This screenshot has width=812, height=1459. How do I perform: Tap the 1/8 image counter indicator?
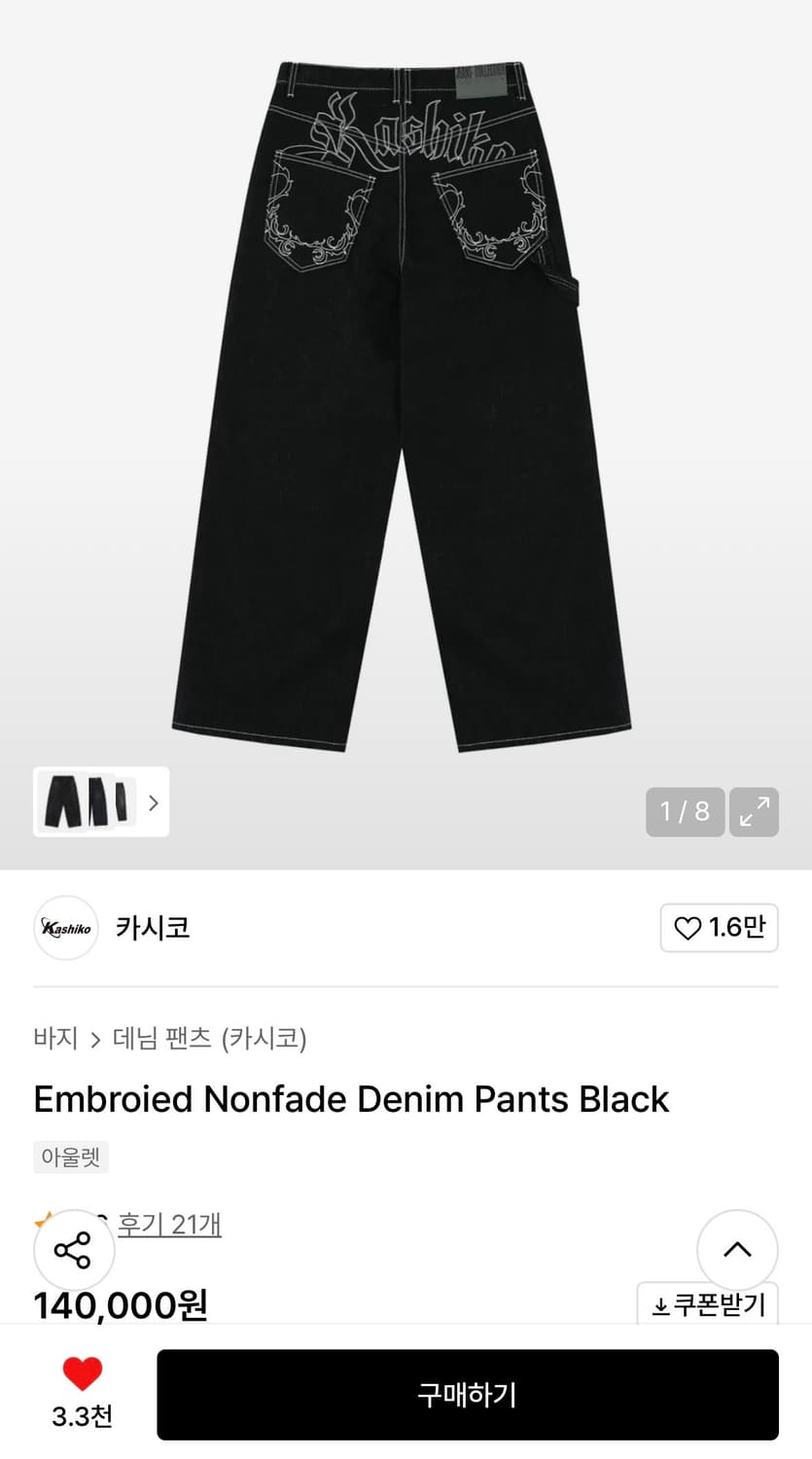click(685, 811)
